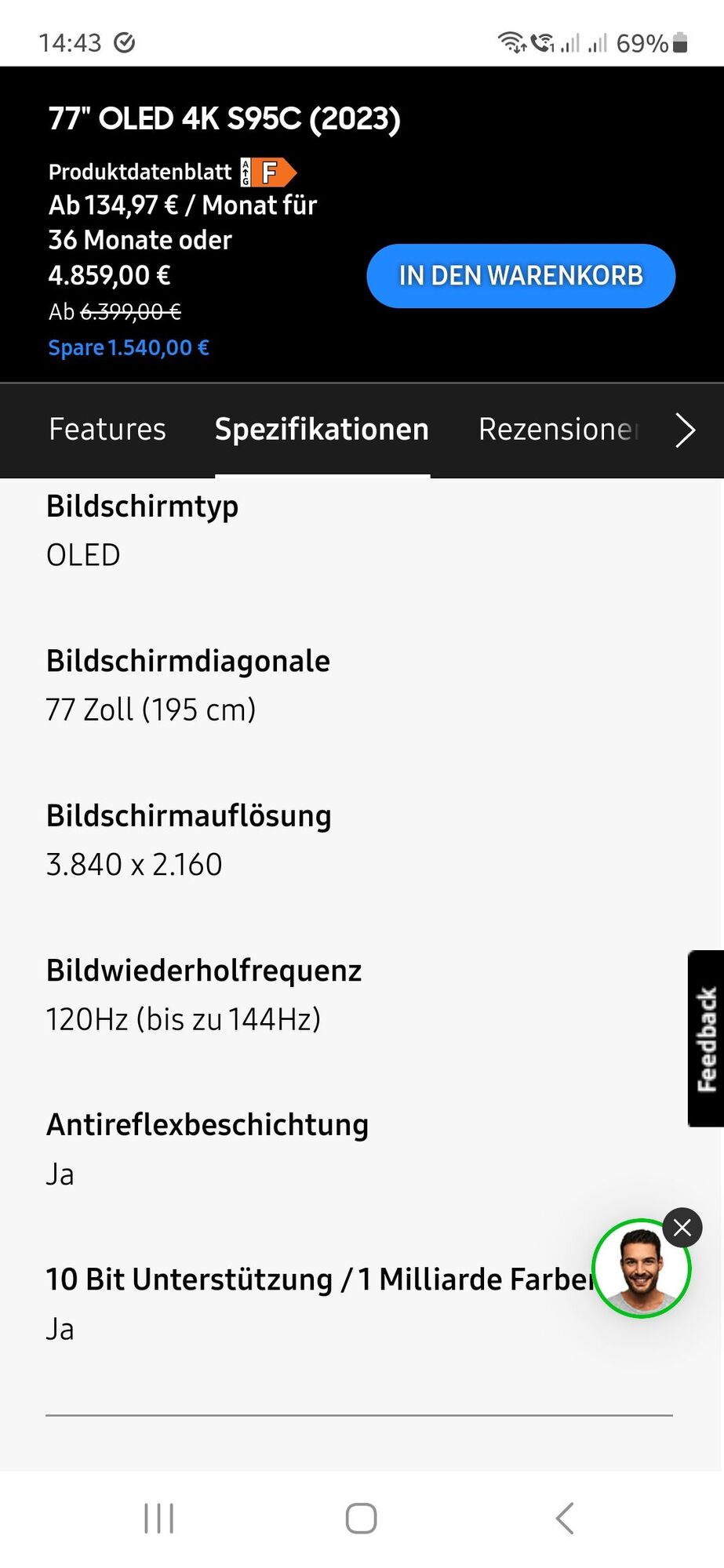Add the TV to the Warenkorb

click(520, 276)
